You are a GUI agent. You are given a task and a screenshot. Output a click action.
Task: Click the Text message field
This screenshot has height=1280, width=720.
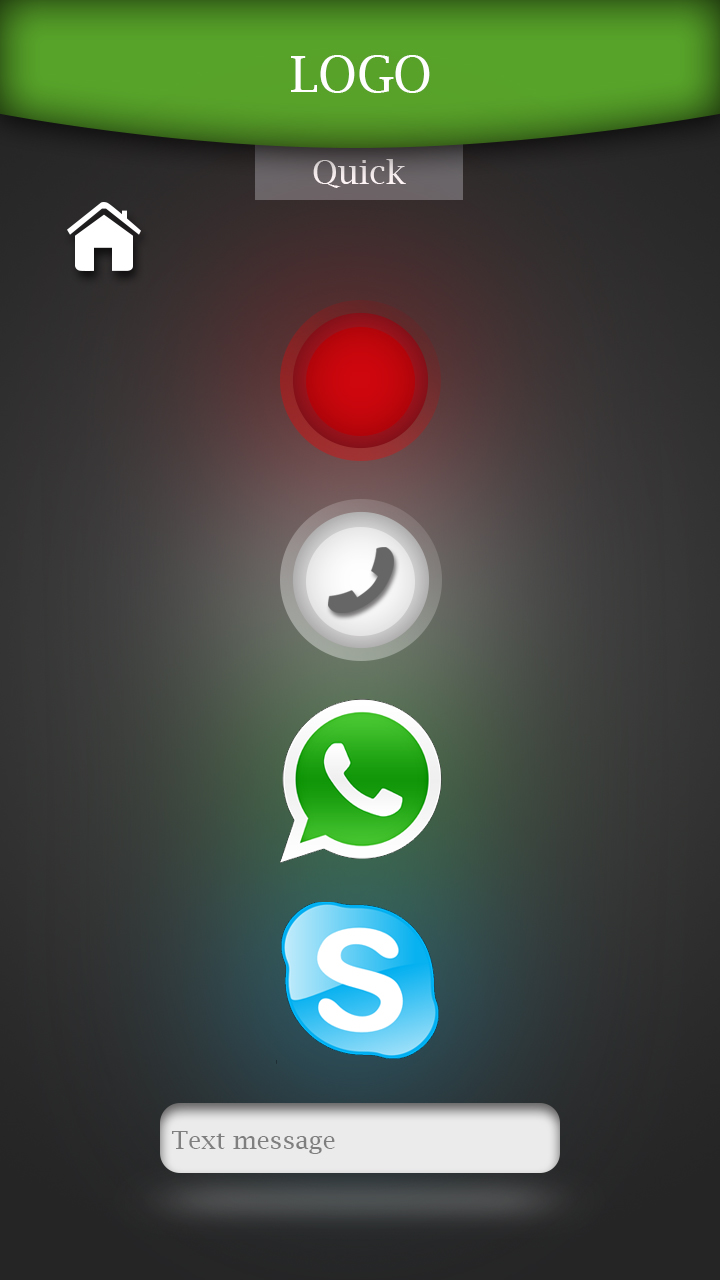click(x=360, y=1139)
